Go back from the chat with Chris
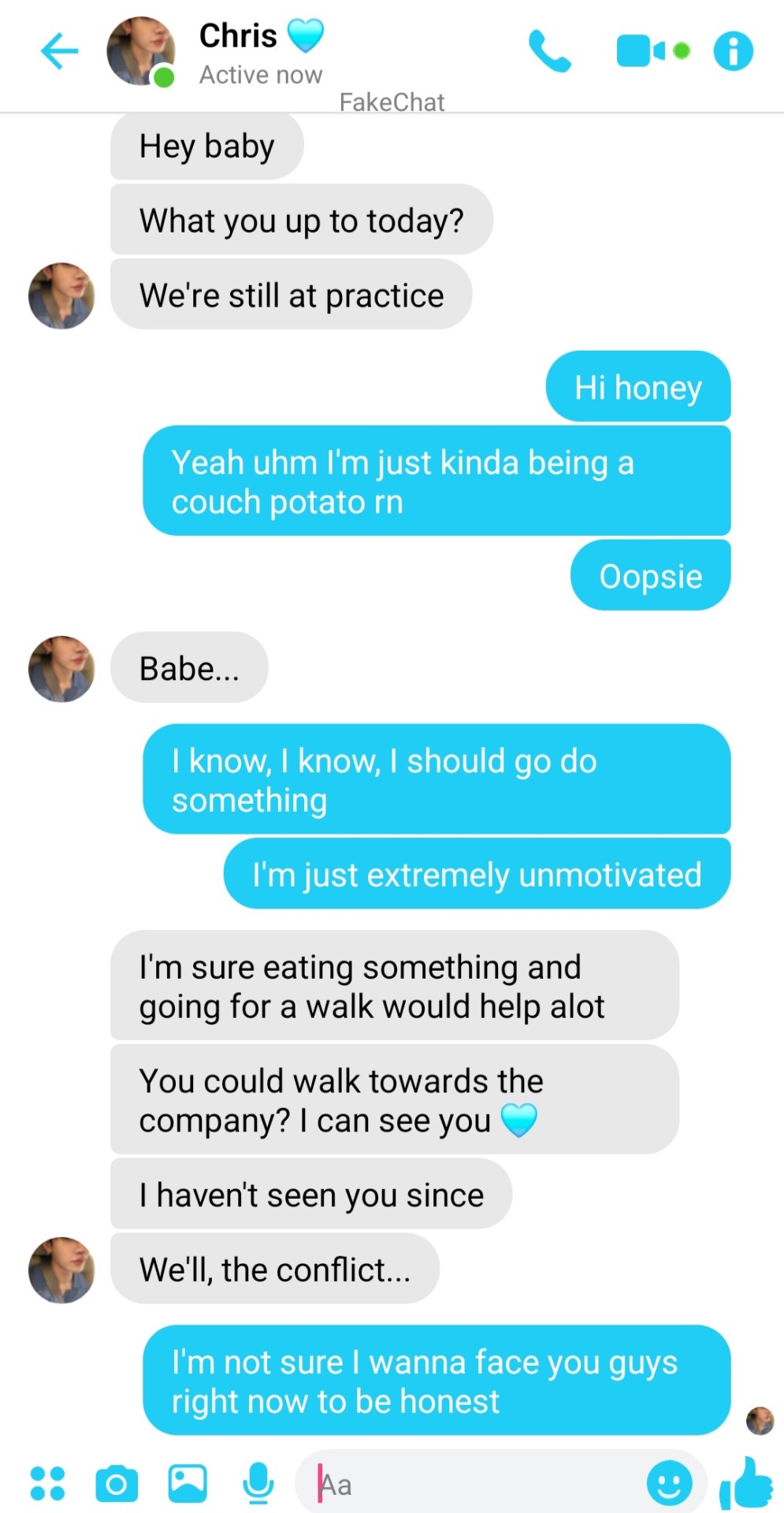Viewport: 784px width, 1513px height. point(60,52)
